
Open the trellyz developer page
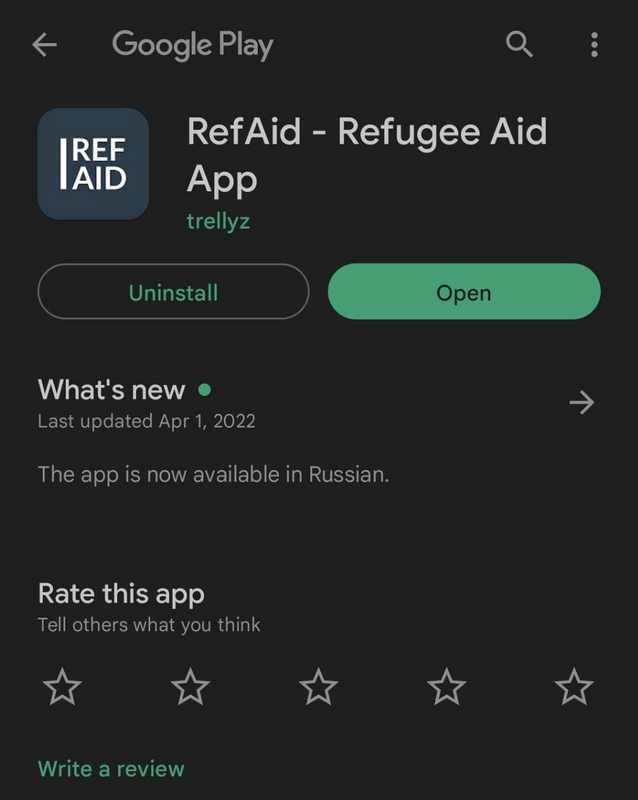[218, 221]
